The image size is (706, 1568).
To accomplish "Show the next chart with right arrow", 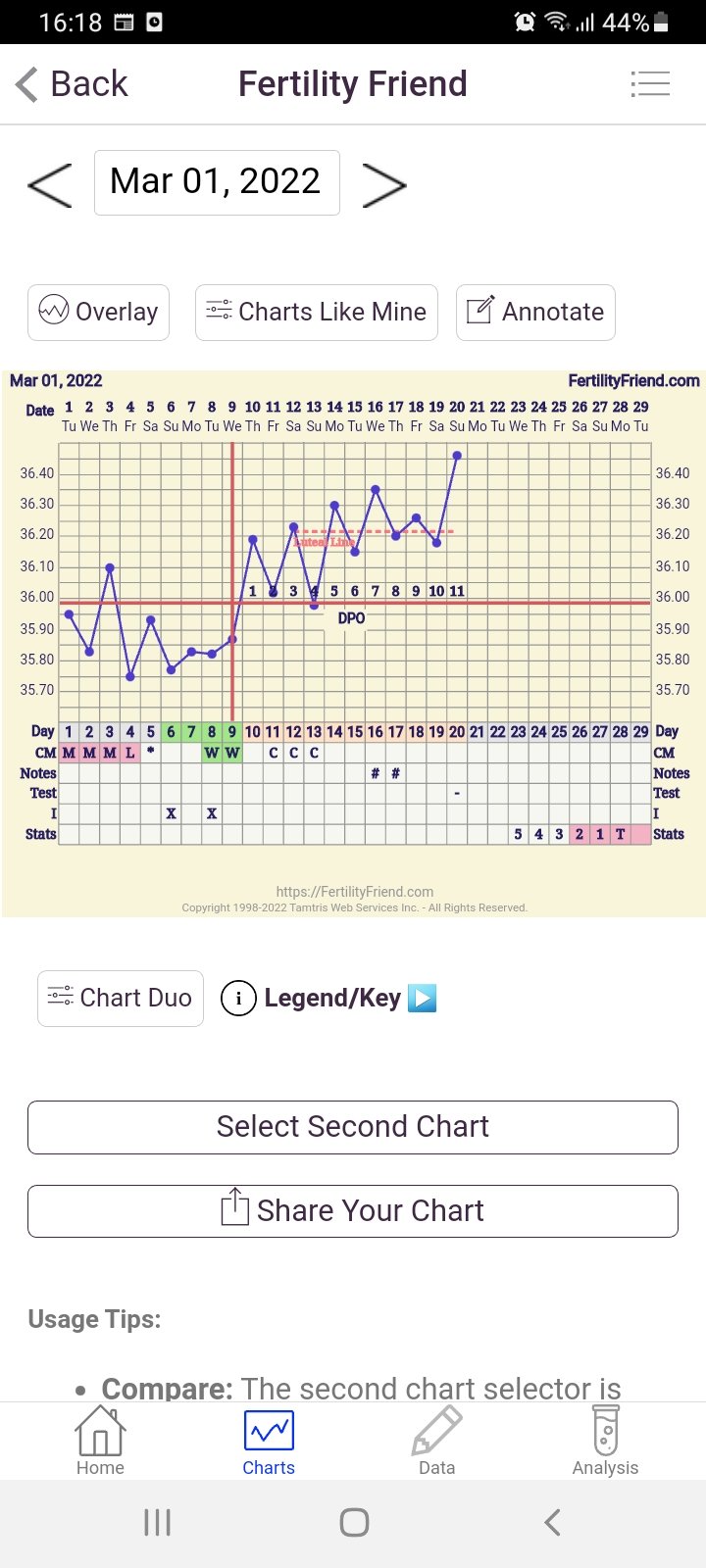I will click(383, 184).
